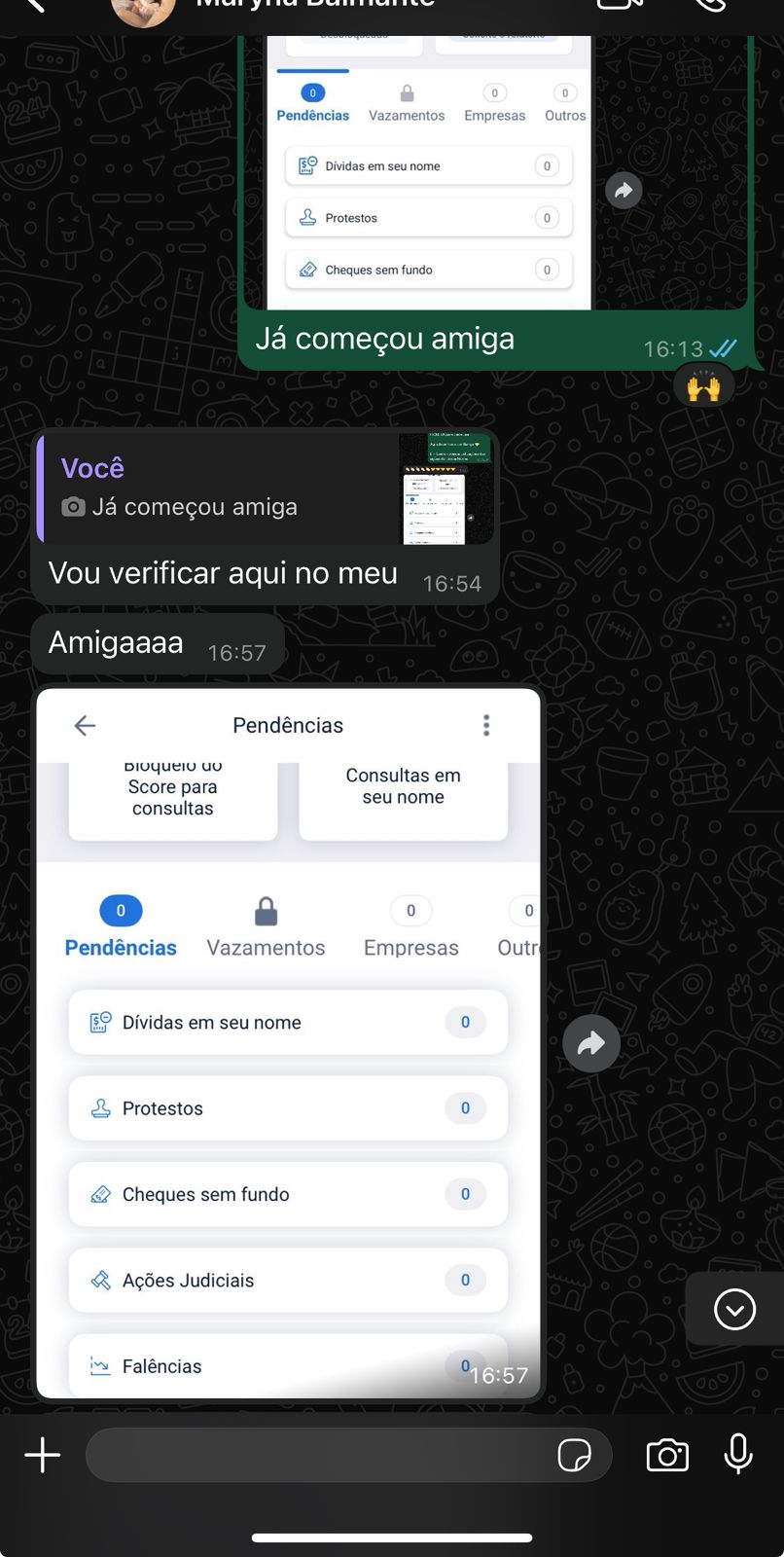Open the contact's profile photo
This screenshot has width=784, height=1557.
pos(144,10)
